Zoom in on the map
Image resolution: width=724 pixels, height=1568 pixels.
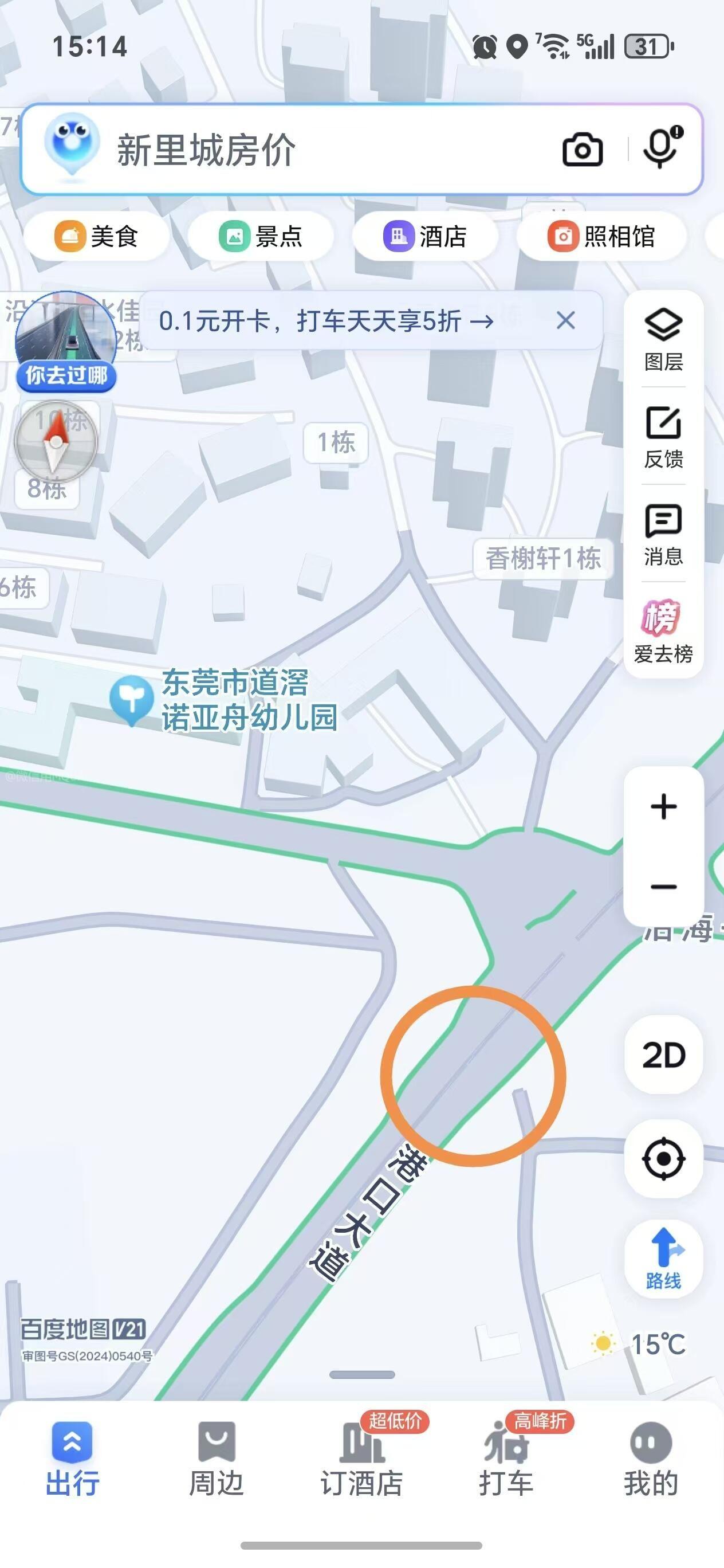pos(663,807)
